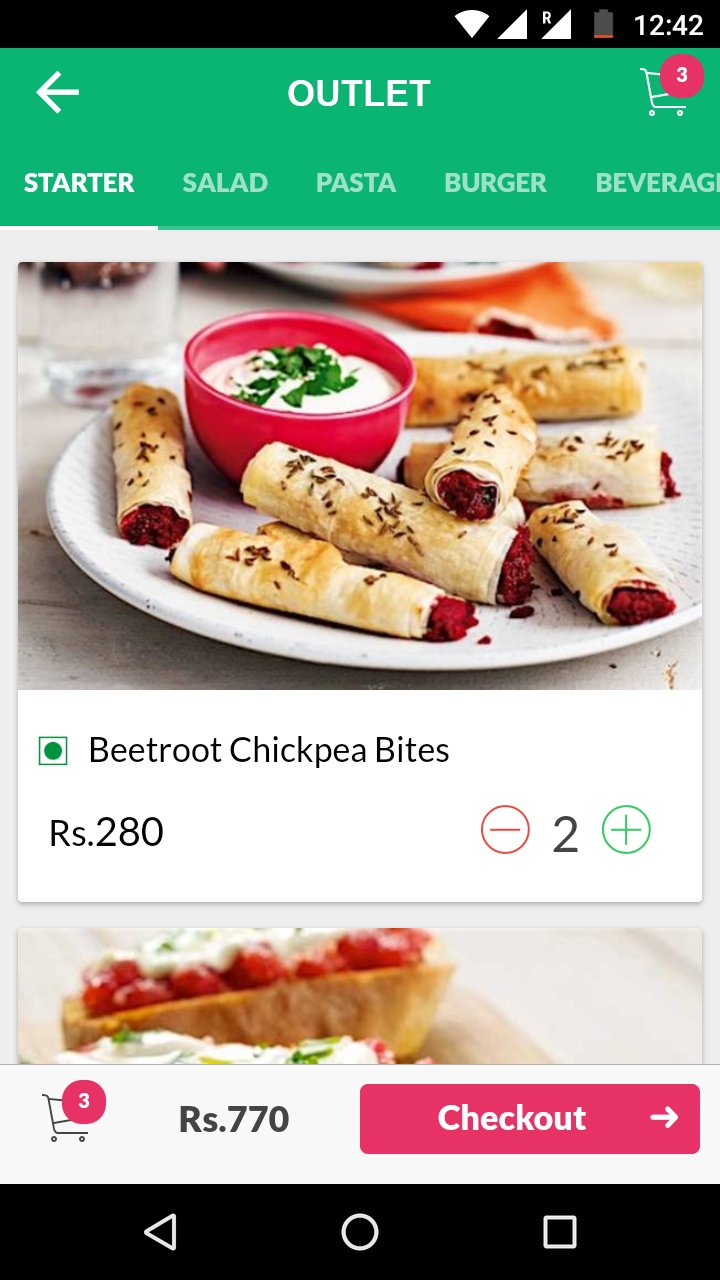The width and height of the screenshot is (720, 1280).
Task: Tap the Beetroot Chickpea Bites photo
Action: click(x=360, y=474)
